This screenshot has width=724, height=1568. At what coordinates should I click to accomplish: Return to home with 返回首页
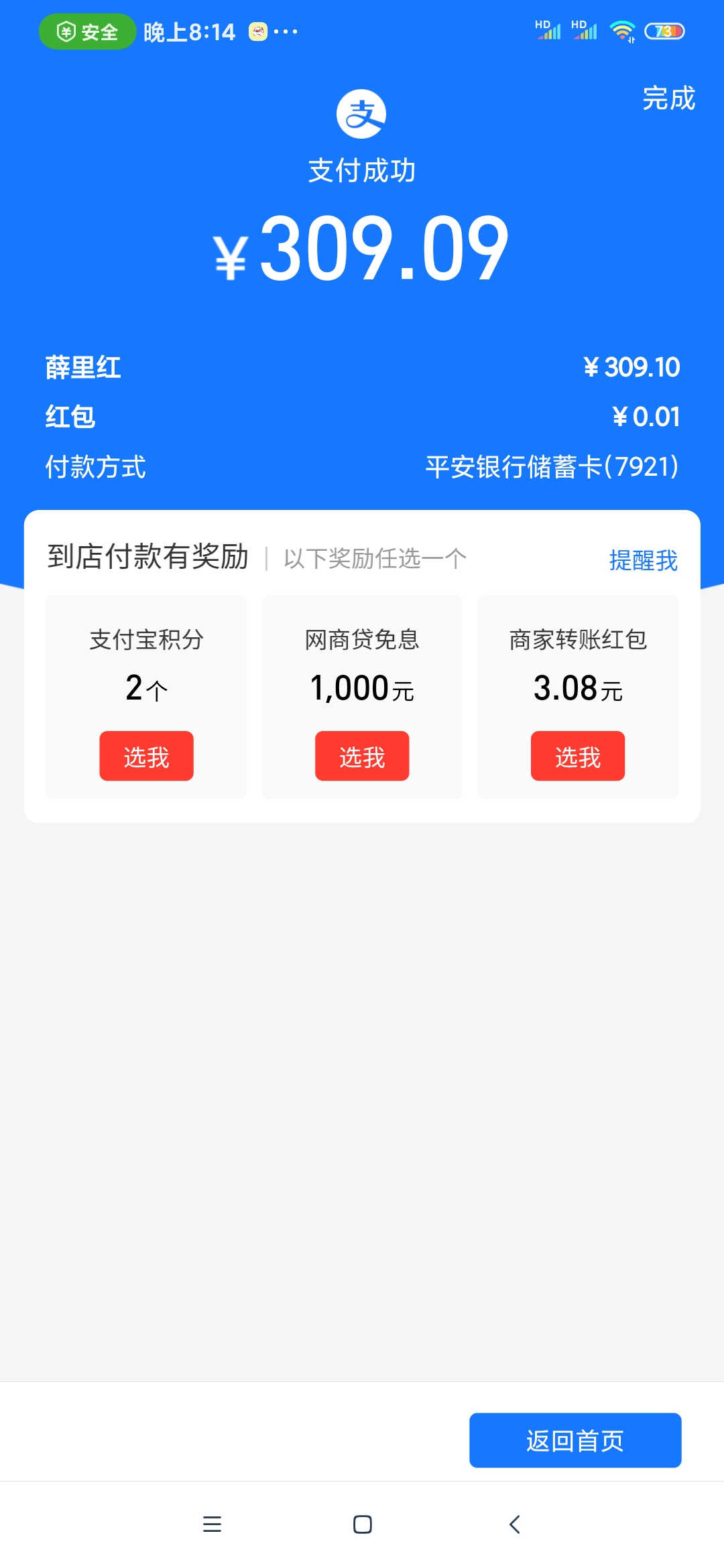[x=575, y=1440]
